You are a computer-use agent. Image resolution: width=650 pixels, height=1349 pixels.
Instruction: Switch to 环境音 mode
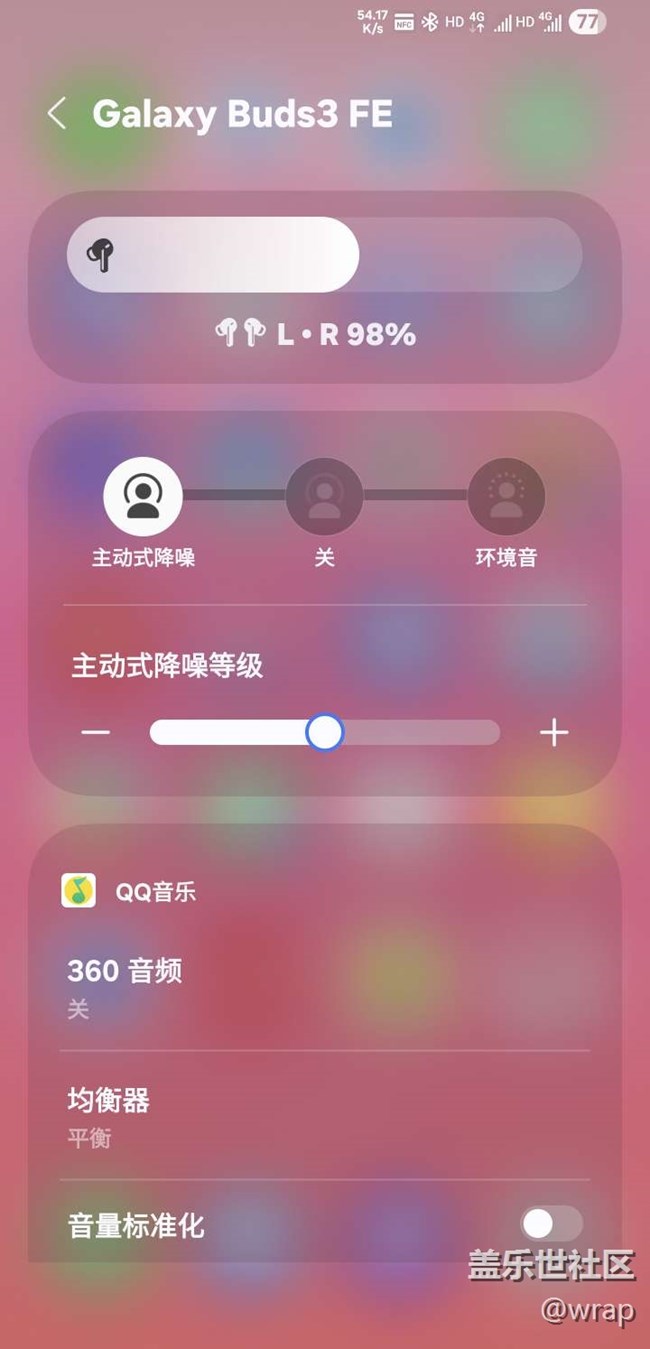506,497
